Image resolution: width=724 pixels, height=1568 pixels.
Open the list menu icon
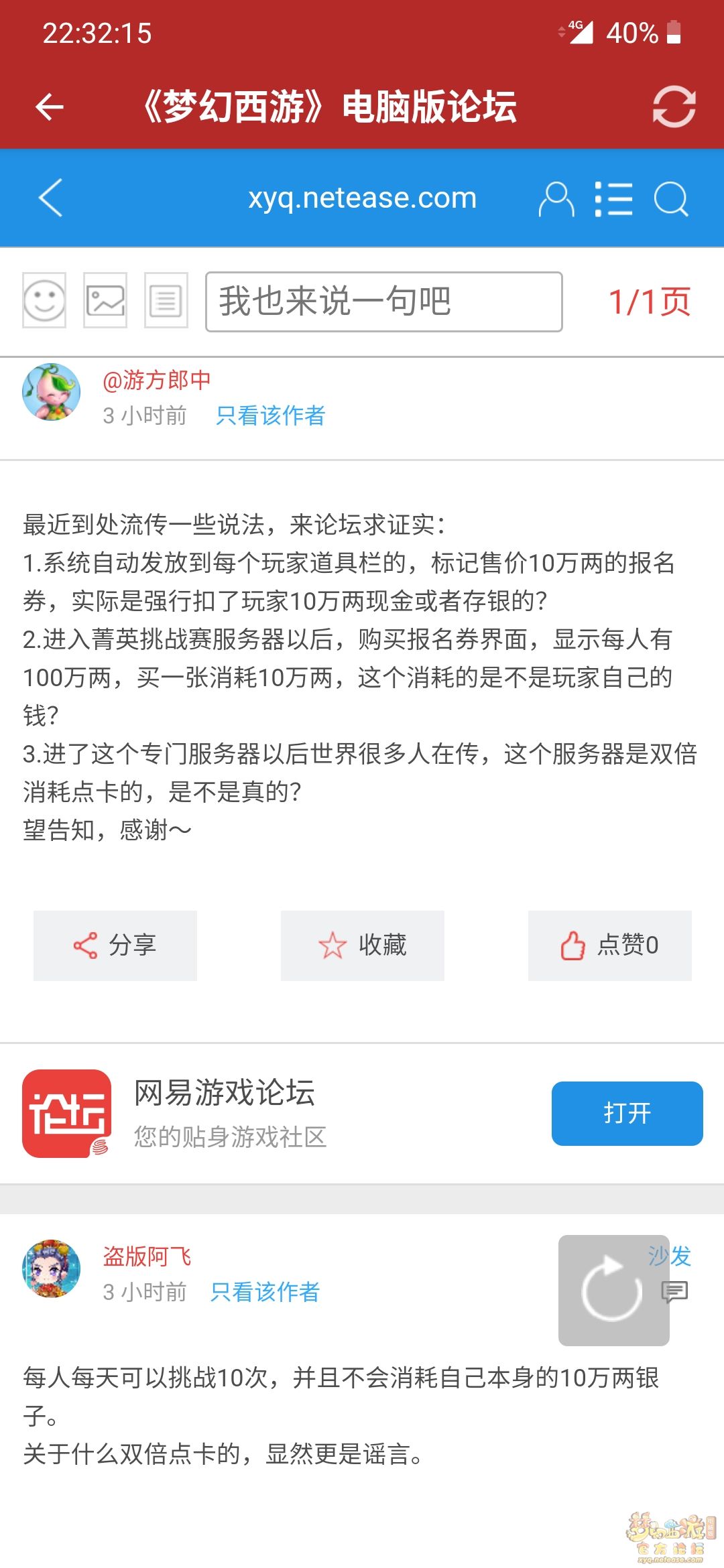pyautogui.click(x=613, y=199)
